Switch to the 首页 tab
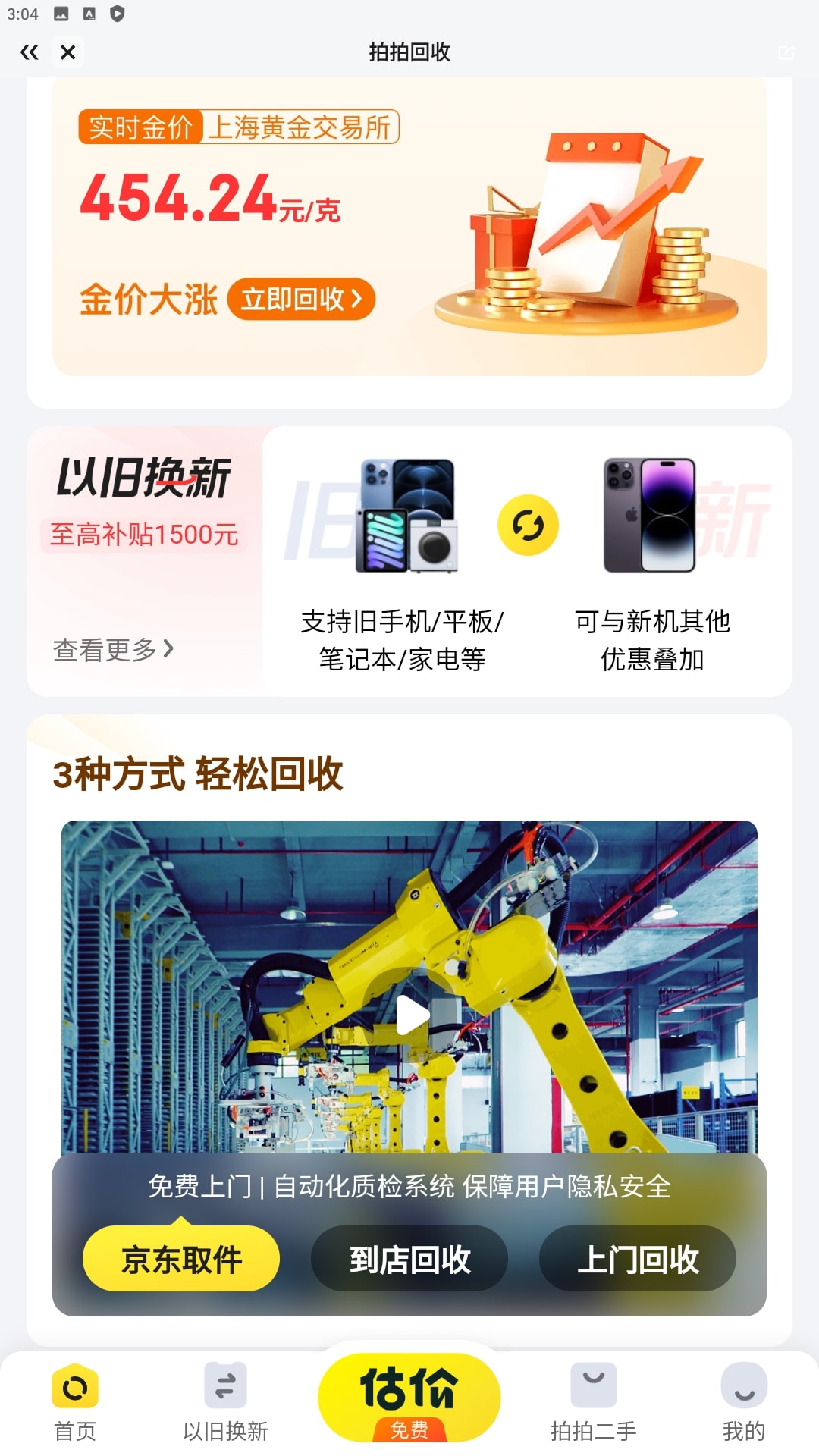This screenshot has height=1456, width=819. point(75,1403)
